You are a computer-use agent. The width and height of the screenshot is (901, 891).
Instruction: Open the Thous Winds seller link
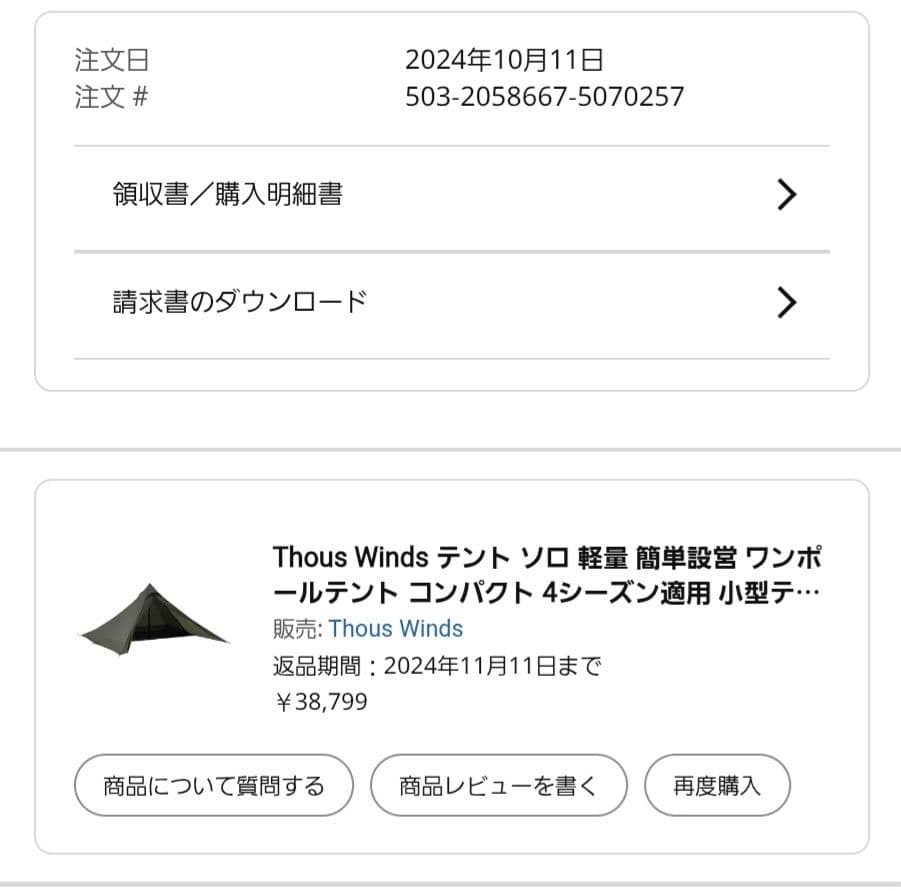click(396, 629)
